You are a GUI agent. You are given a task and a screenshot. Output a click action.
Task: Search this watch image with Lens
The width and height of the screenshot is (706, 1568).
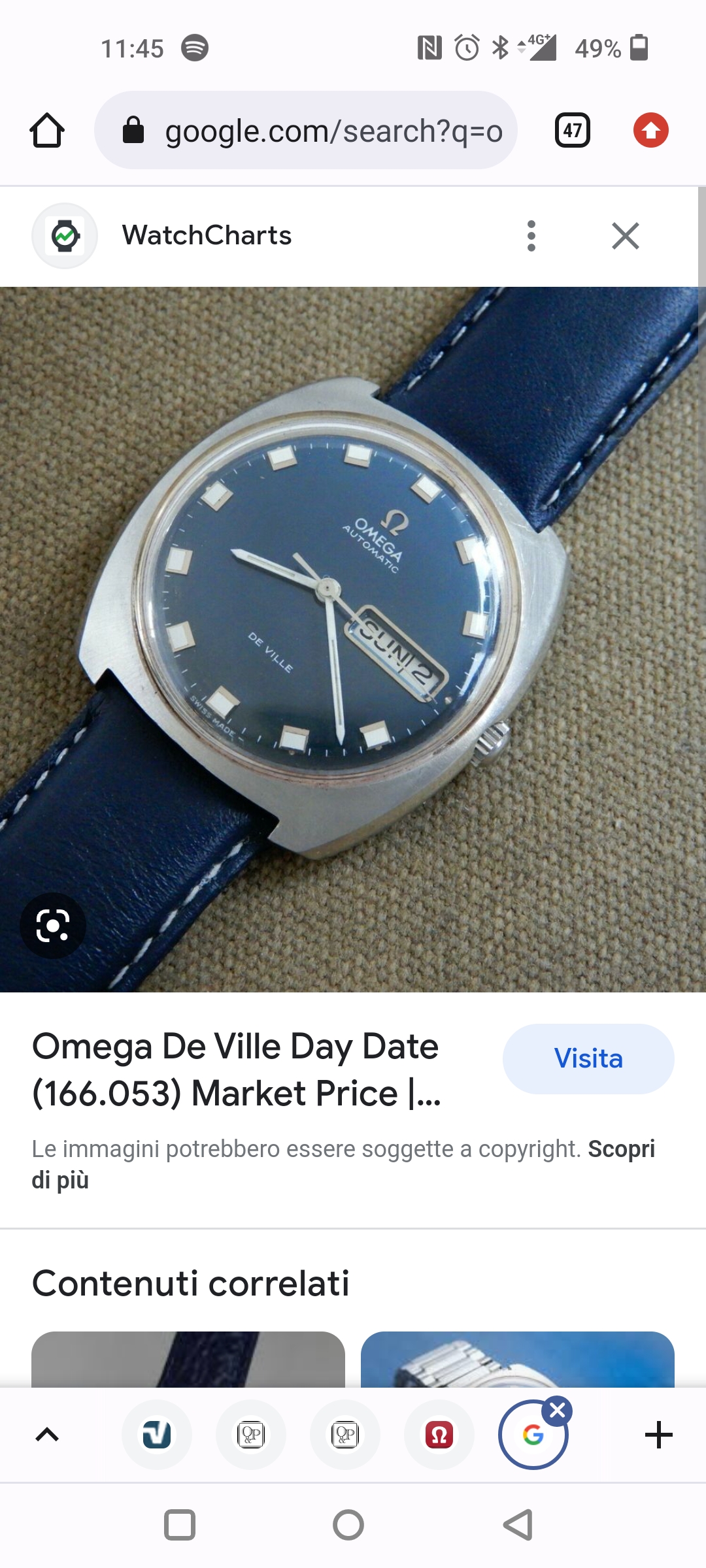[x=53, y=926]
